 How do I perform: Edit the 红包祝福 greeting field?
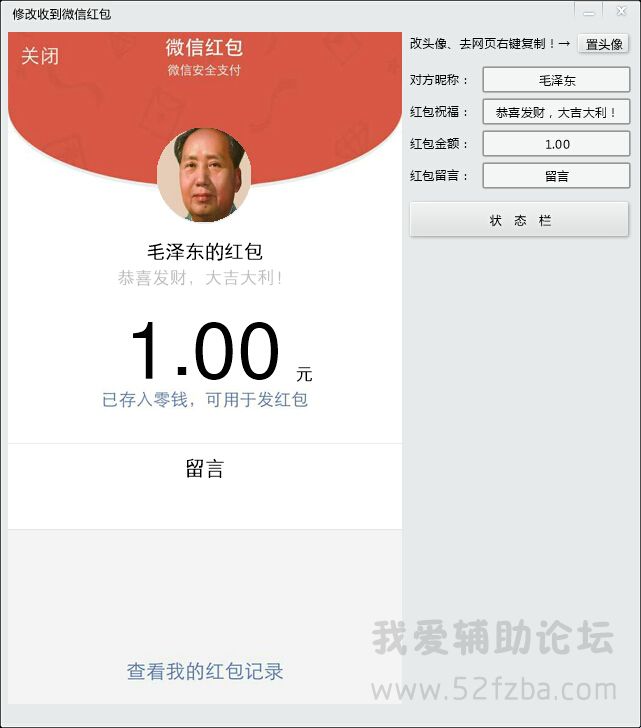point(556,112)
